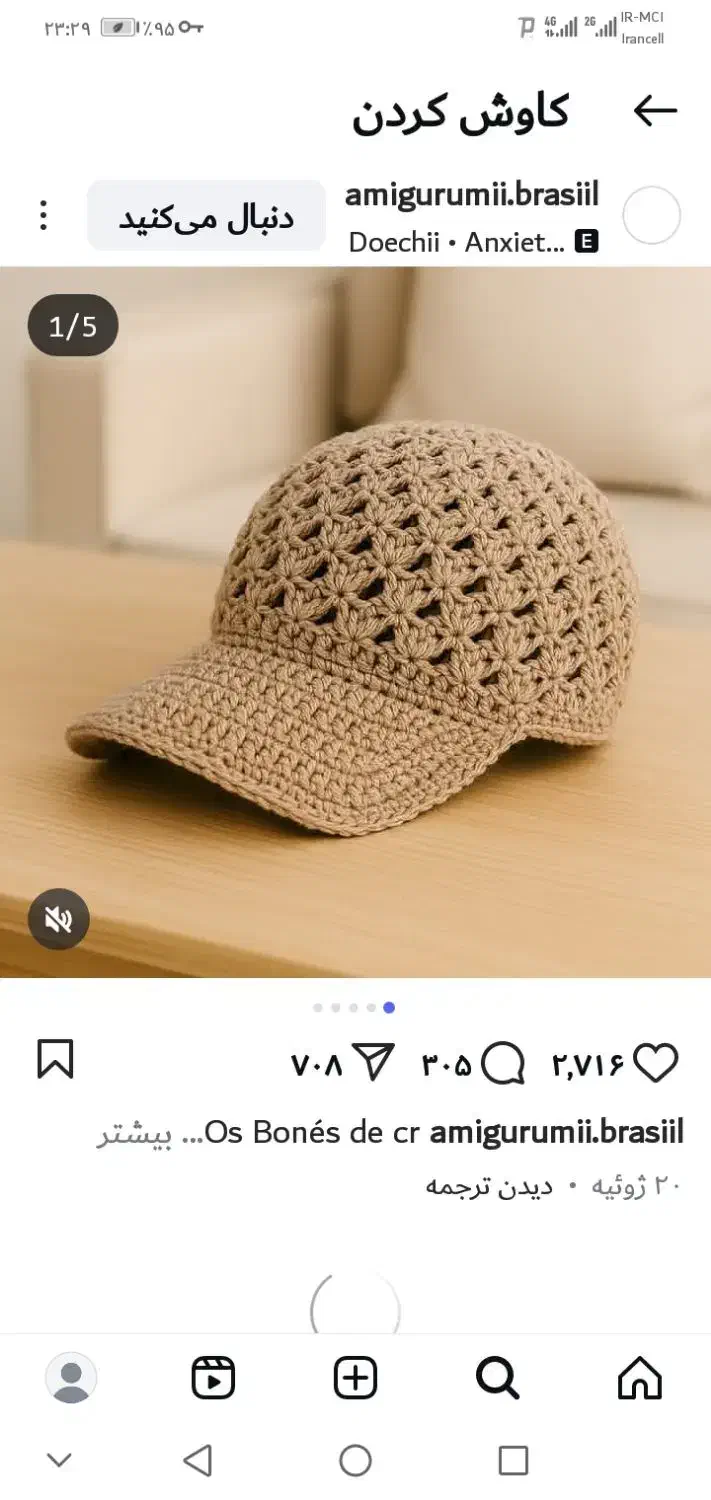Open the profile picture of amigurumii.brasiil
The image size is (711, 1500).
pyautogui.click(x=652, y=215)
